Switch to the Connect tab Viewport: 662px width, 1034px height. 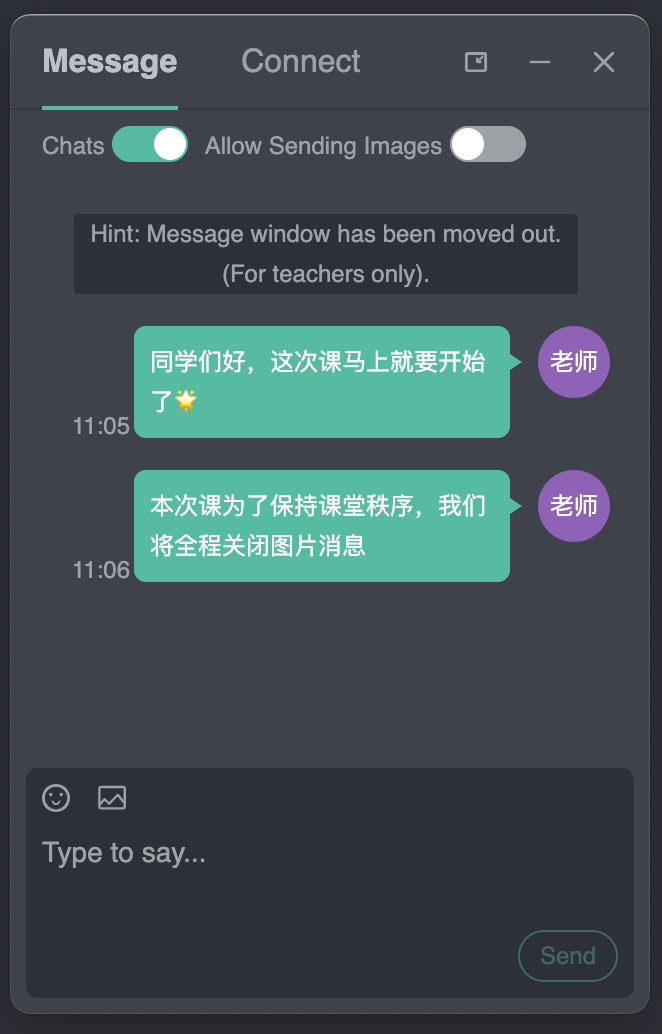click(301, 62)
